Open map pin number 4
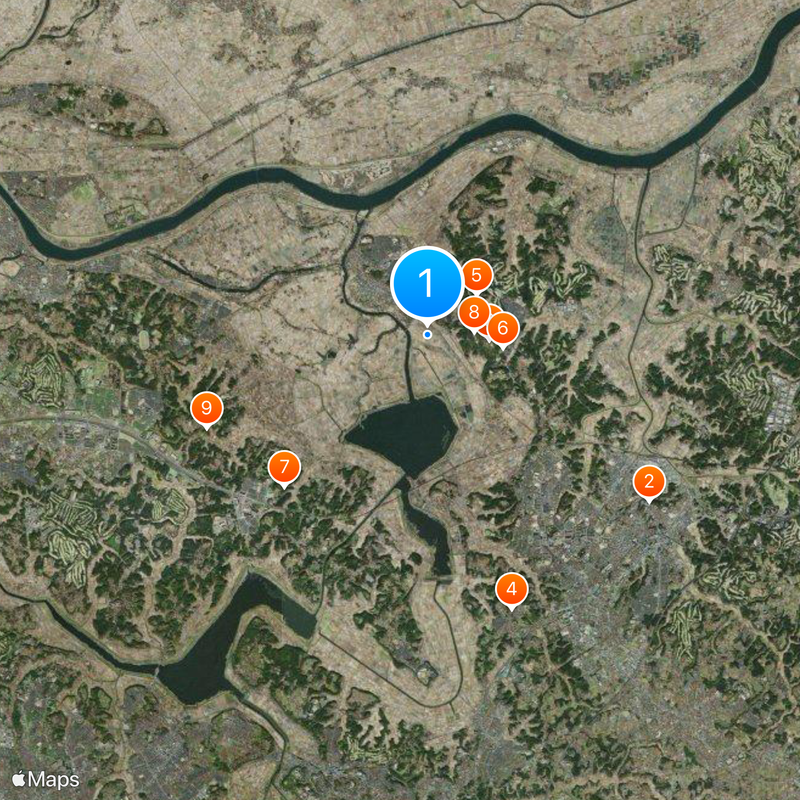The image size is (800, 800). 512,590
